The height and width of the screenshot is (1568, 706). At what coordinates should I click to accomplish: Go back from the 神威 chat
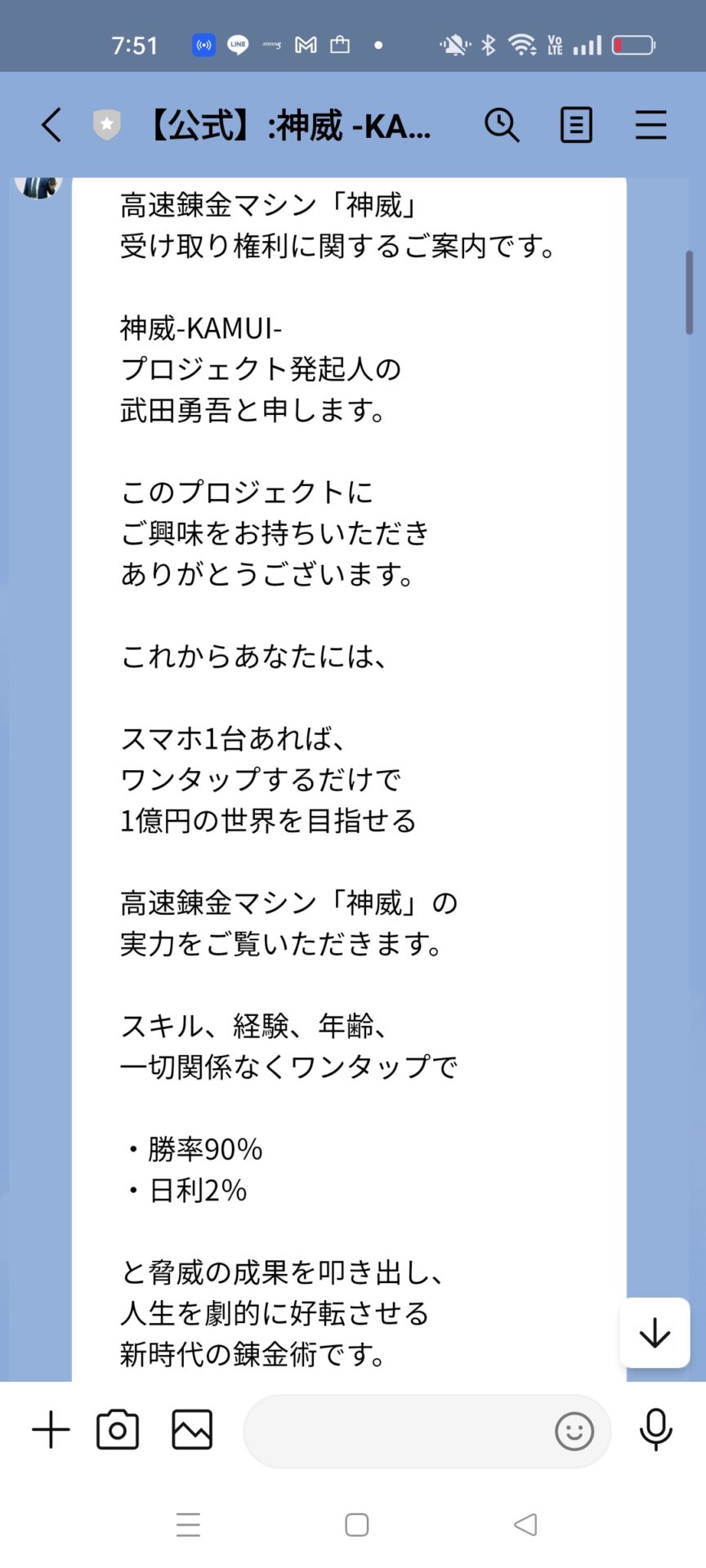coord(51,126)
